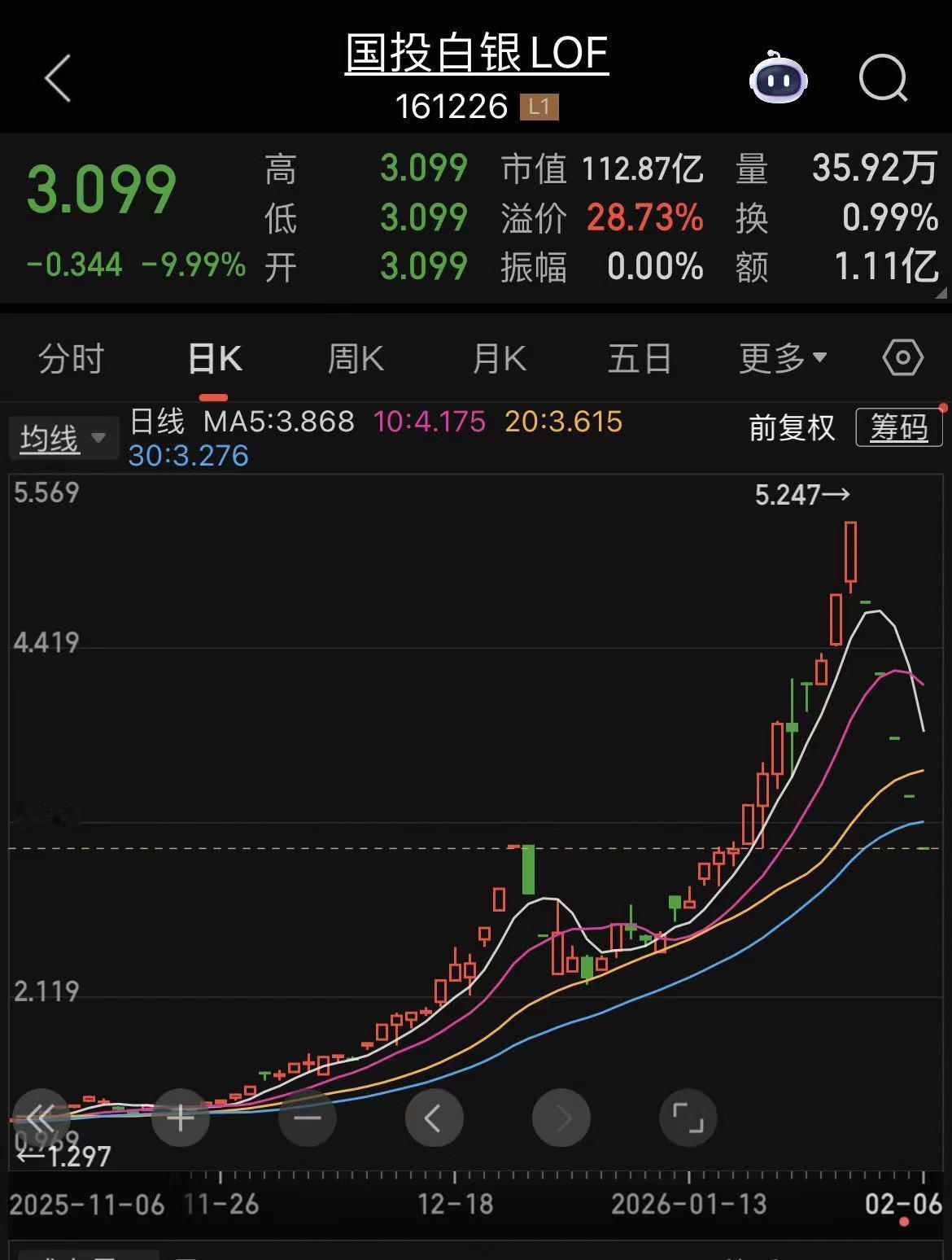Enable the 筹码 chip distribution overlay

pyautogui.click(x=897, y=427)
